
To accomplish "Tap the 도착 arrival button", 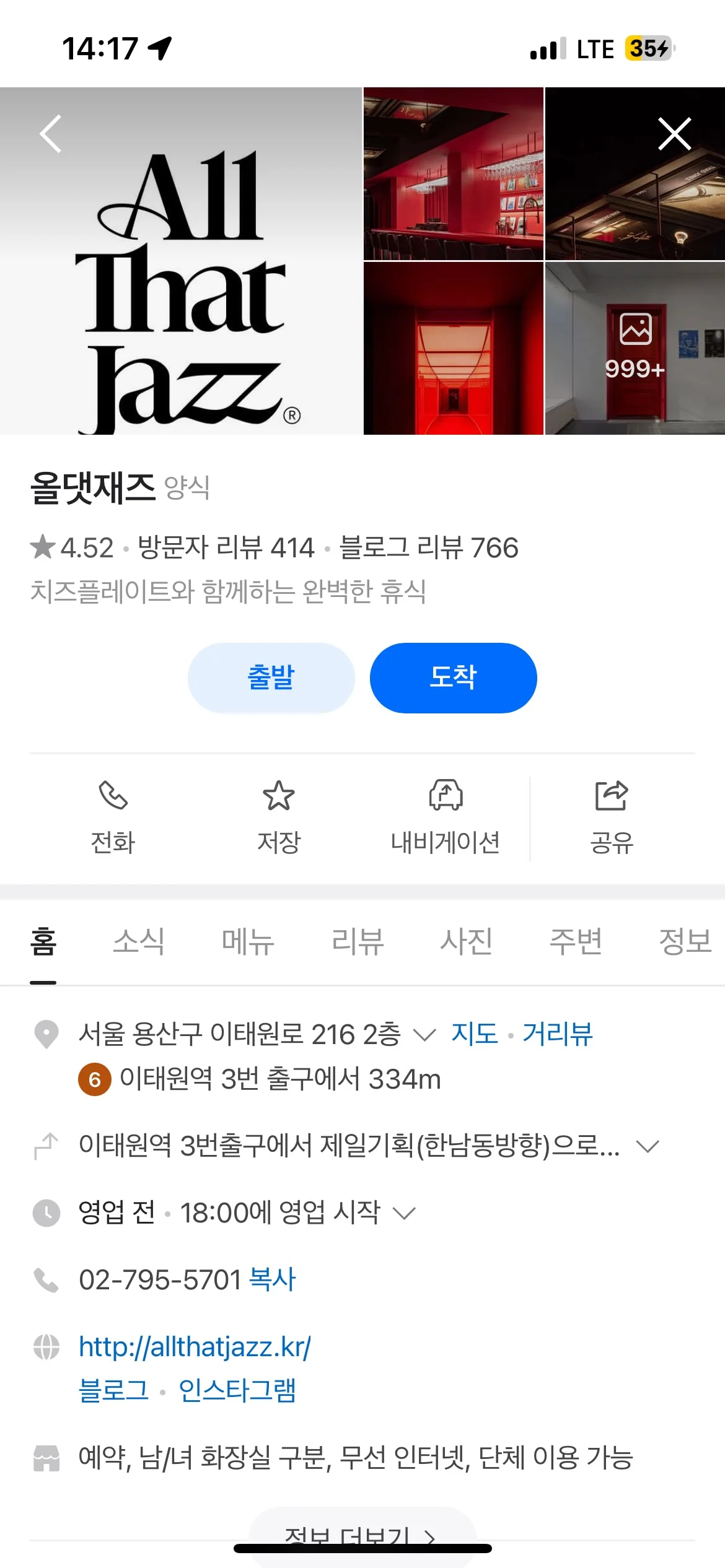I will pos(453,677).
